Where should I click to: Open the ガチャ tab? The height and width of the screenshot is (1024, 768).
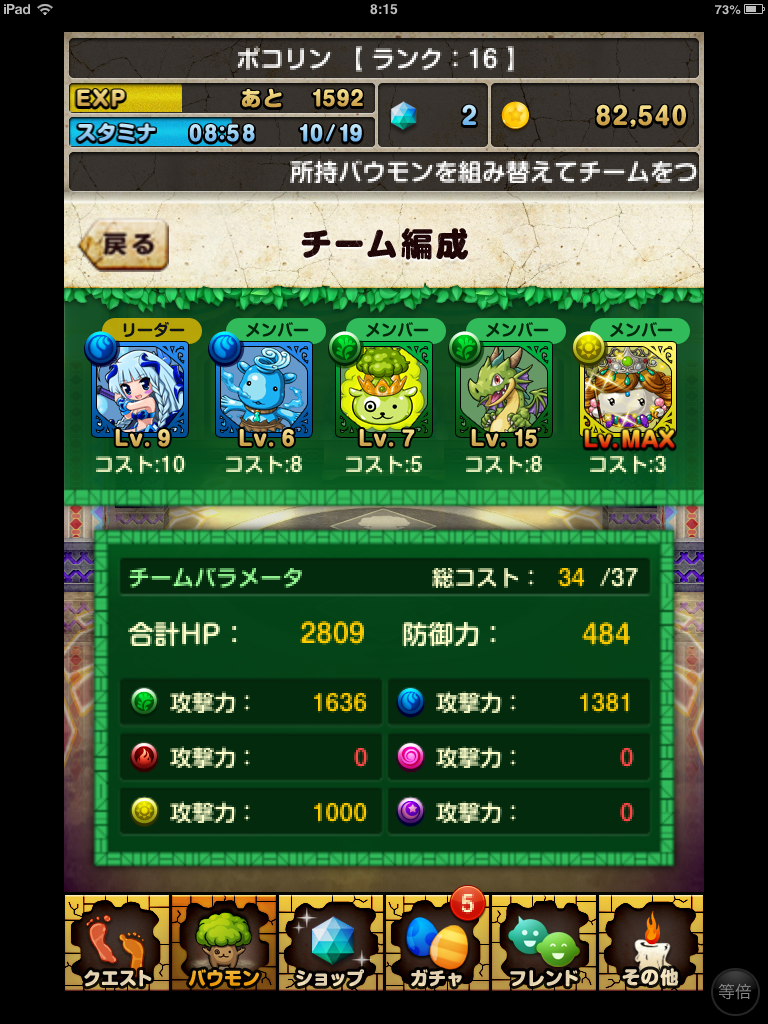tap(437, 944)
